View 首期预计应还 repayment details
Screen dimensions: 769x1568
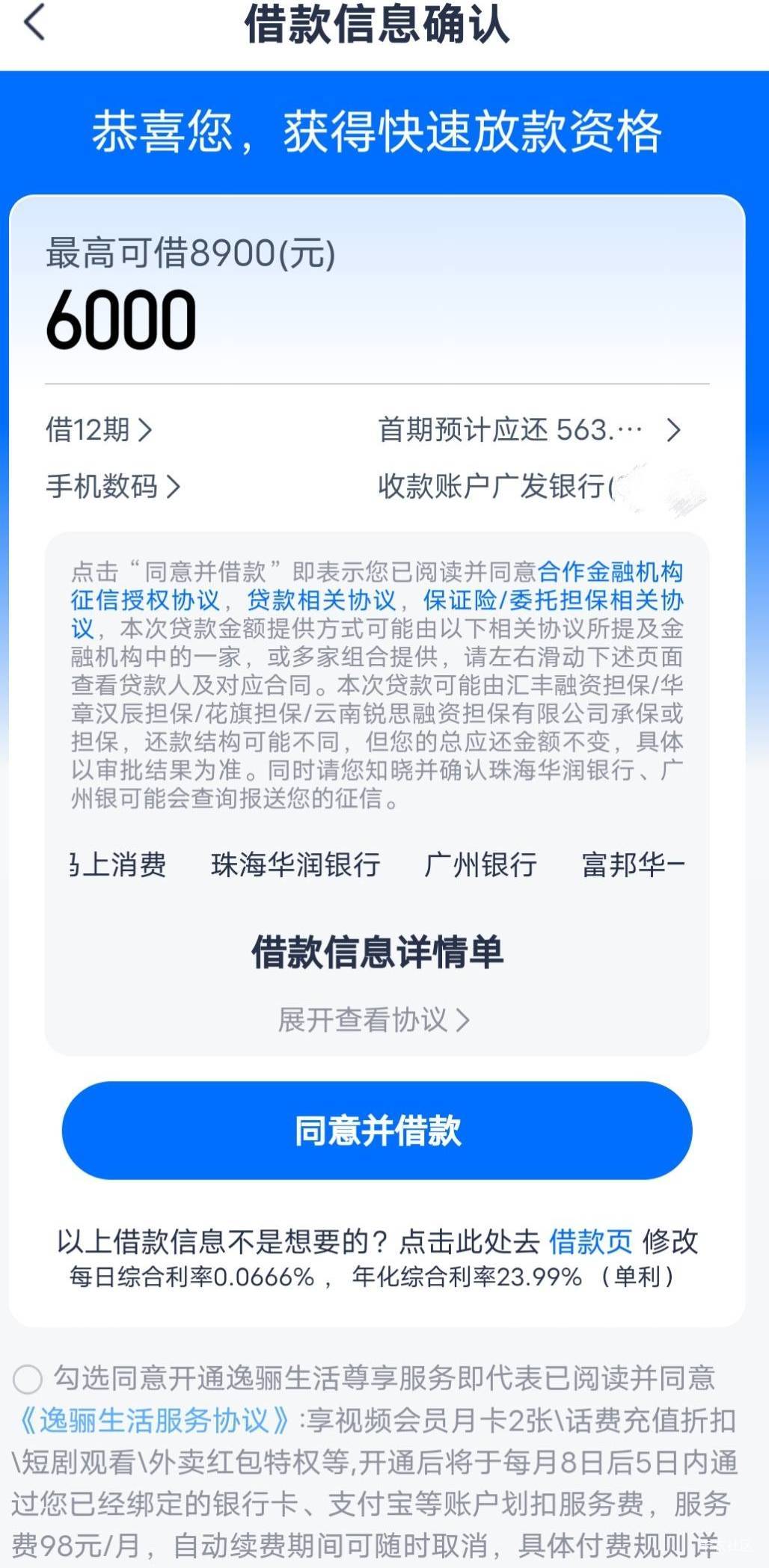[530, 430]
